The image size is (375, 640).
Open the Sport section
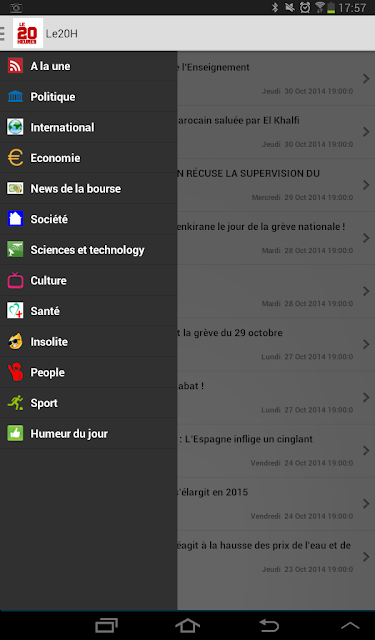(x=89, y=403)
